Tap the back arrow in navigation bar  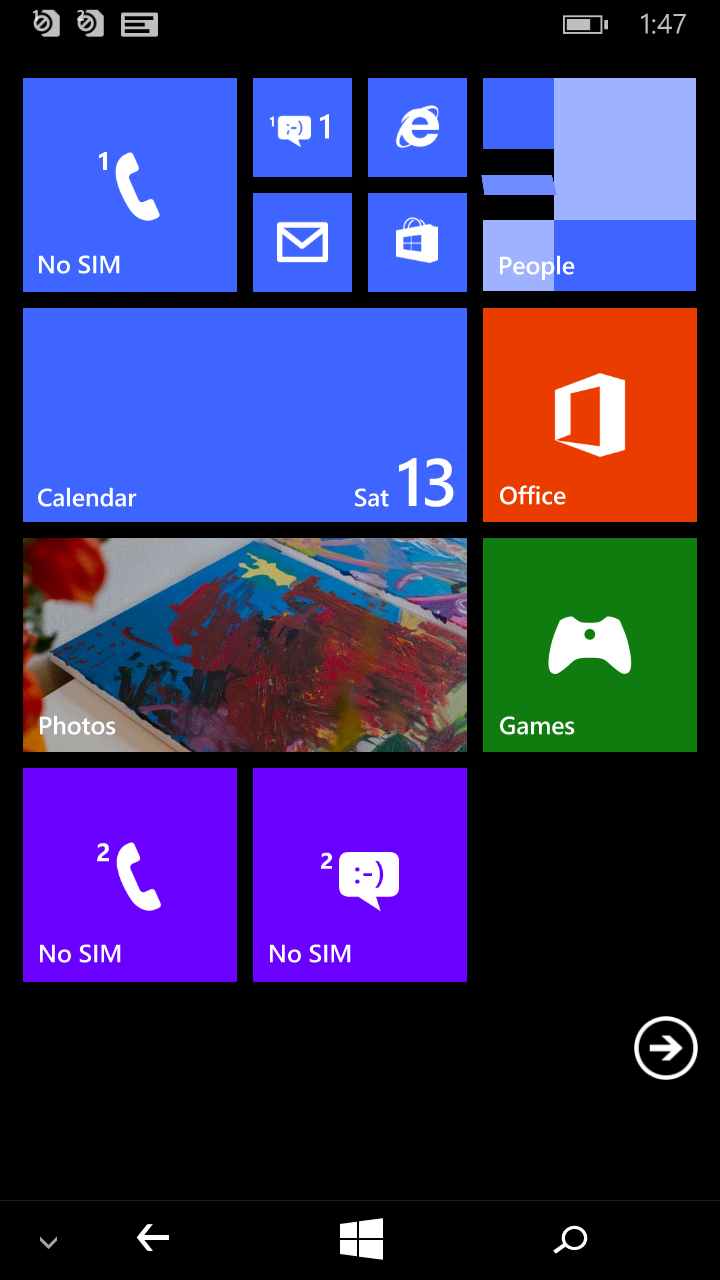click(153, 1239)
